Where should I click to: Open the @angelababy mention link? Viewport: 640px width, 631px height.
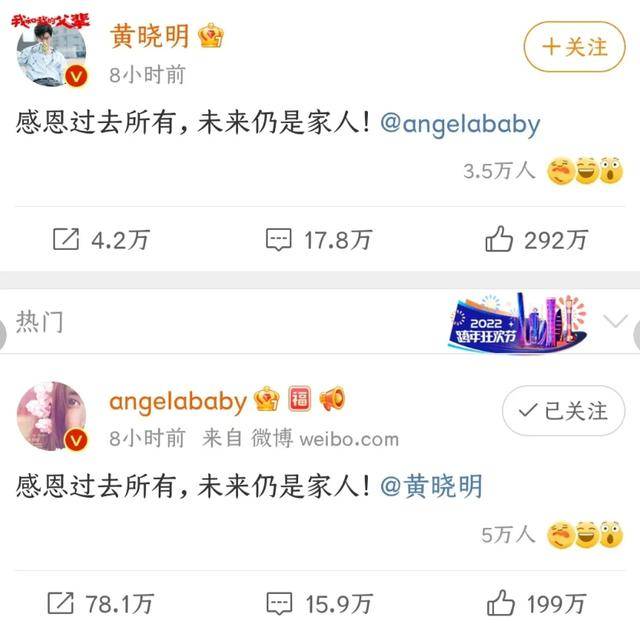[x=461, y=124]
